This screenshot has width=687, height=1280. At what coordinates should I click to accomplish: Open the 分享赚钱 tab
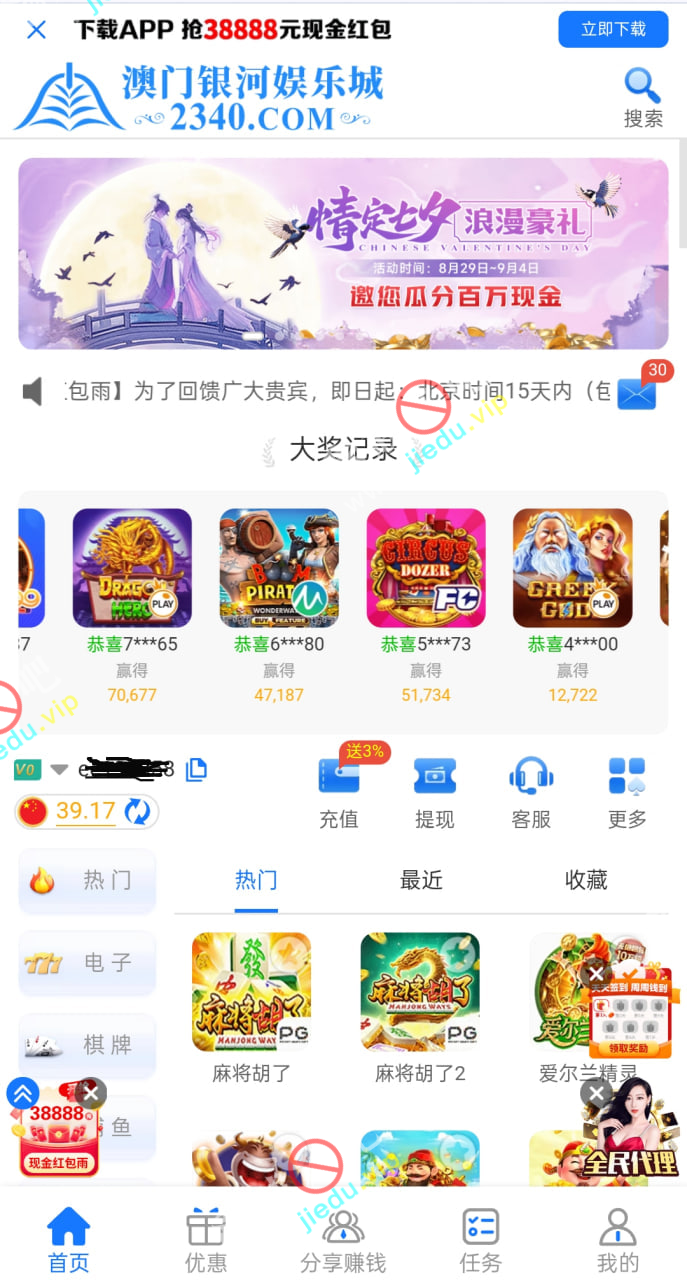click(343, 1240)
